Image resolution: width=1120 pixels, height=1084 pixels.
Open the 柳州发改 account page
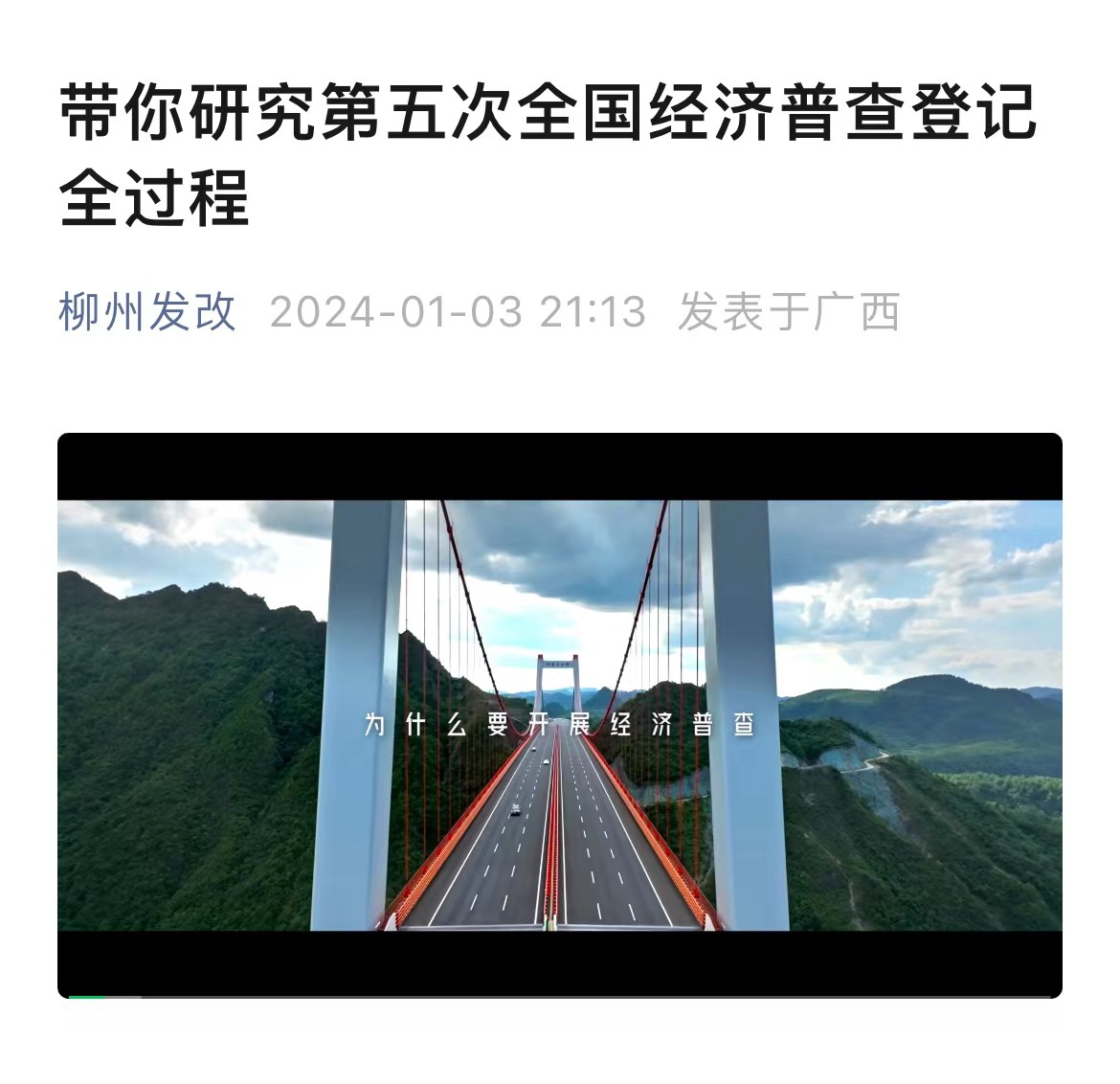(147, 312)
